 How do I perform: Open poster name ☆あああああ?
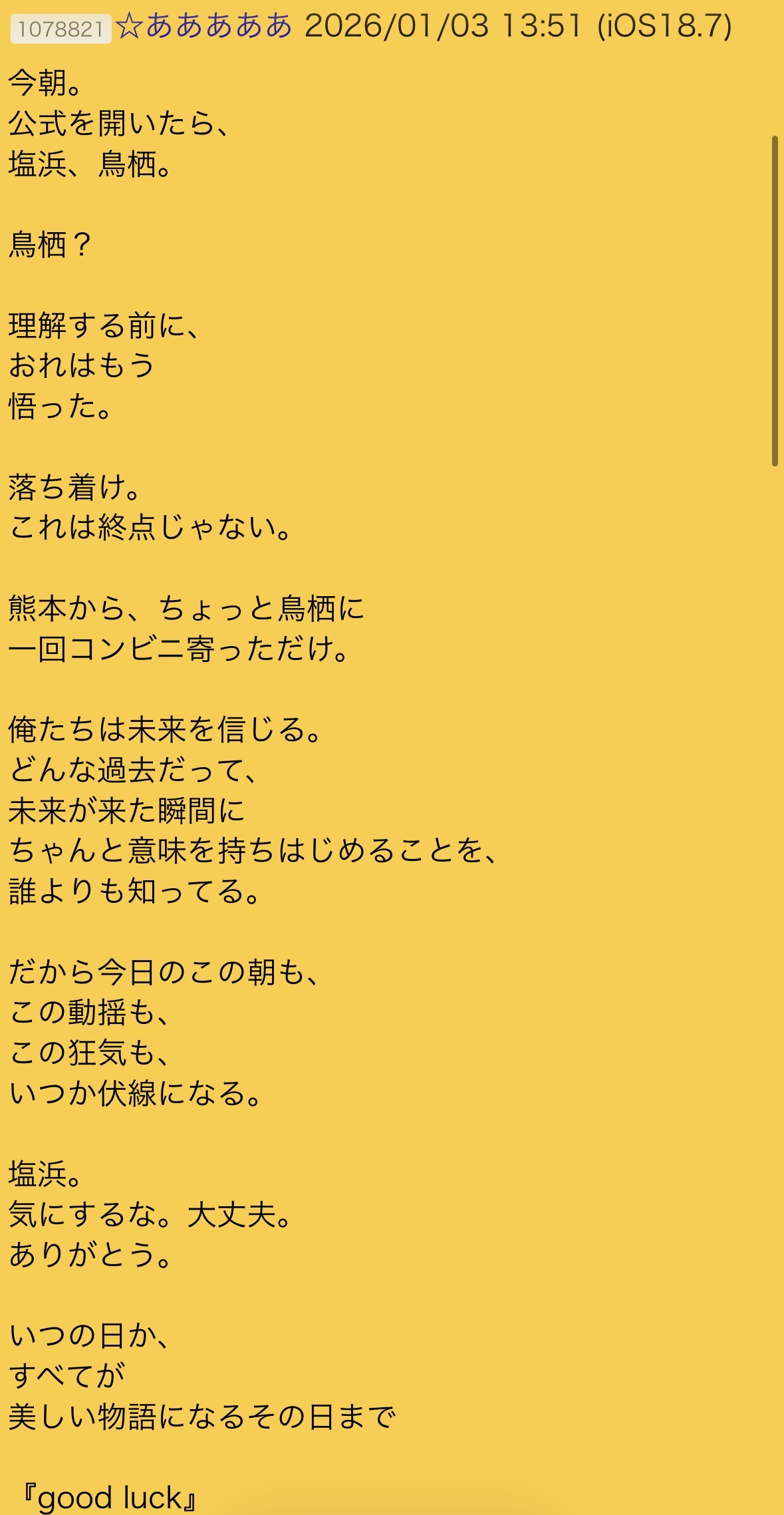(204, 27)
